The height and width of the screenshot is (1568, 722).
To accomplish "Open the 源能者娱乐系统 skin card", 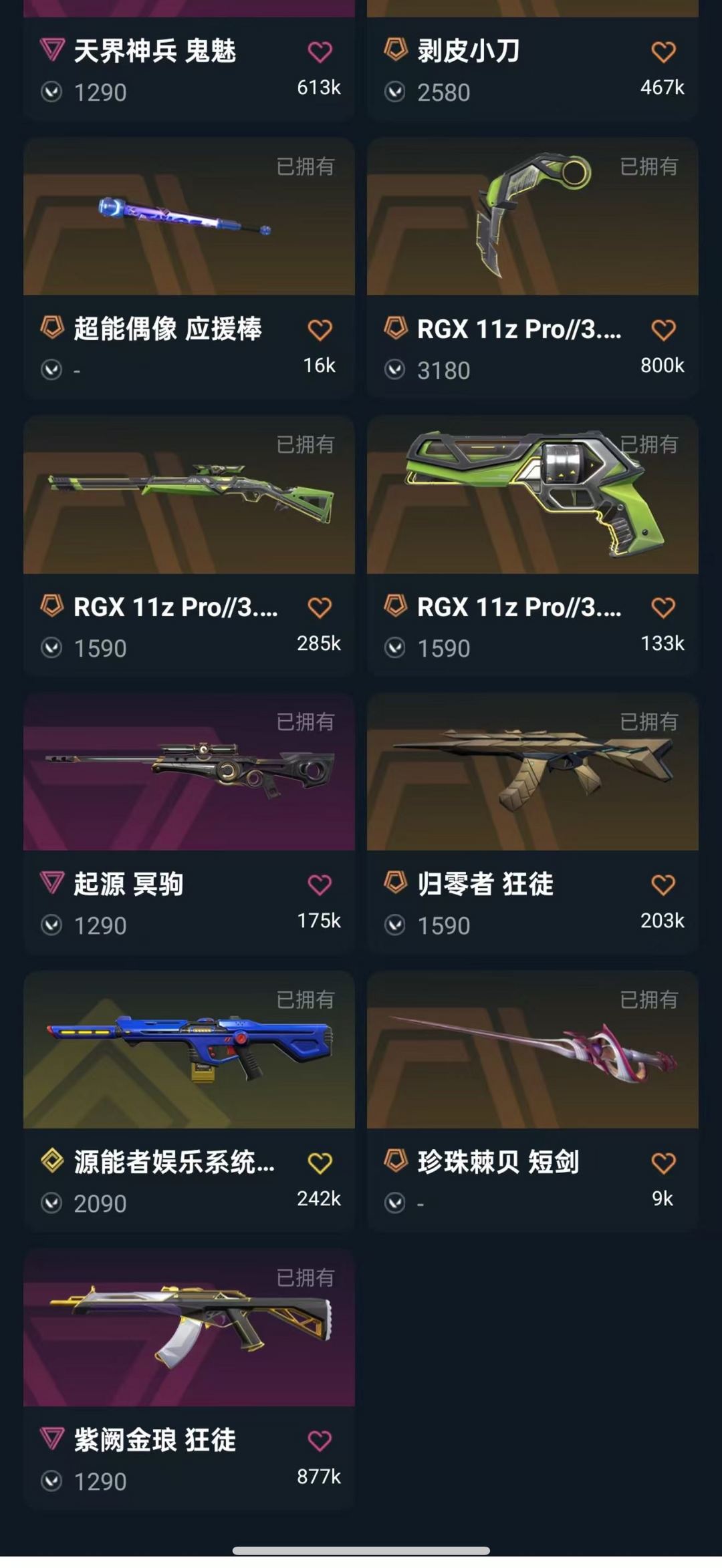I will click(x=189, y=1102).
